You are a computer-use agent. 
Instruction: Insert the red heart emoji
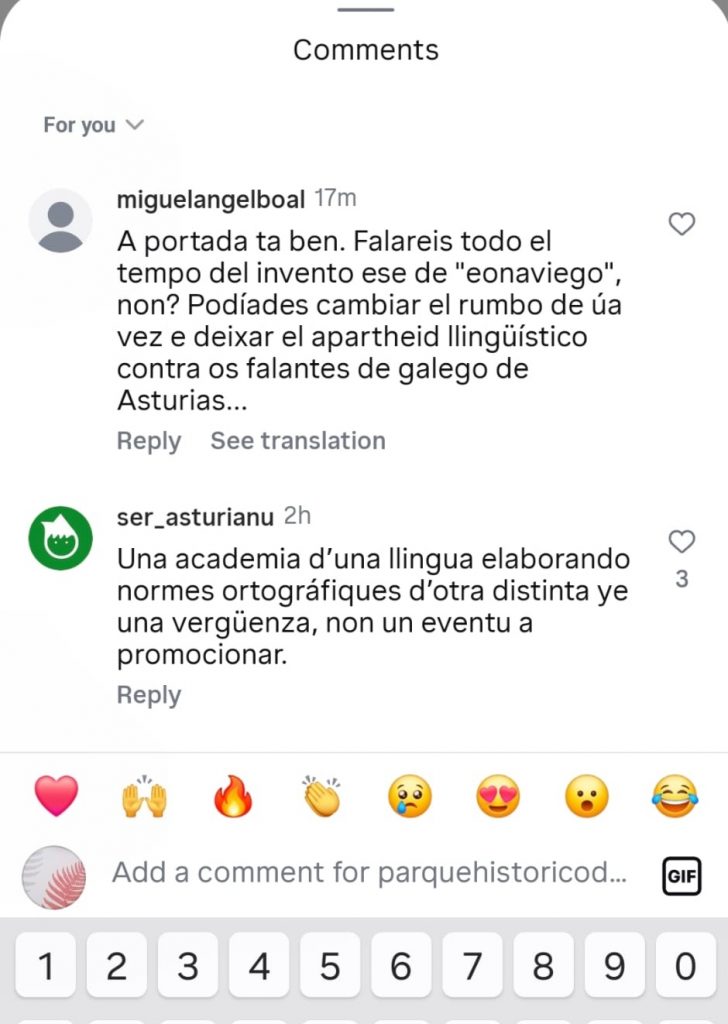[x=56, y=796]
